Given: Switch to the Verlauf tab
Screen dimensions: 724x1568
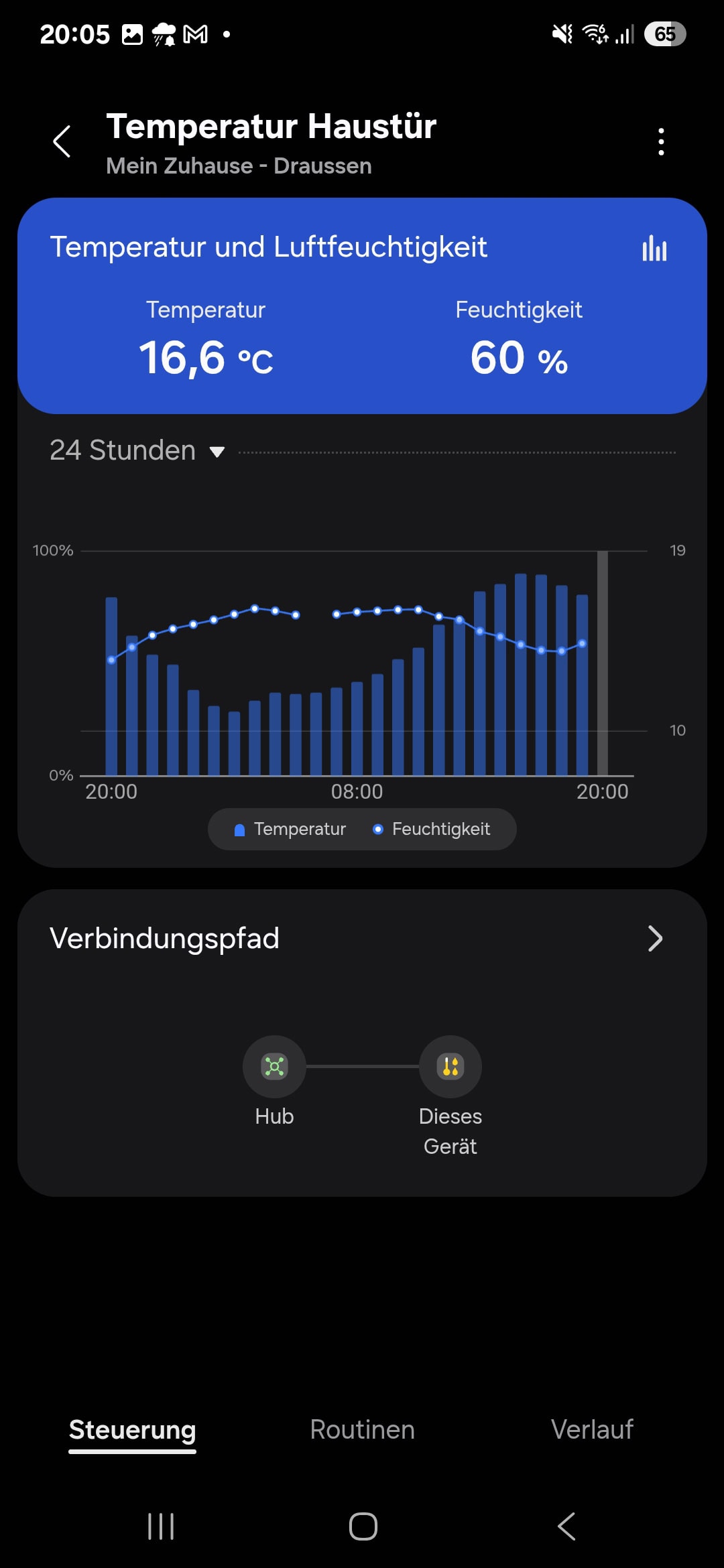Looking at the screenshot, I should pyautogui.click(x=592, y=1429).
